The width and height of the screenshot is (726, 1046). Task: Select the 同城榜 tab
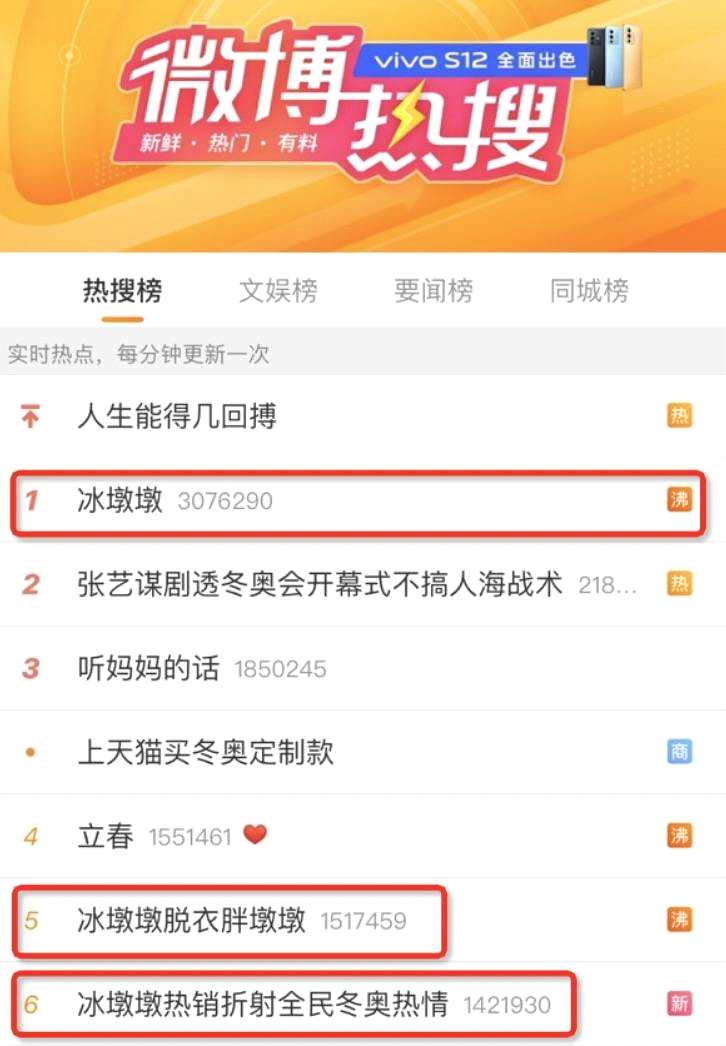[x=589, y=291]
